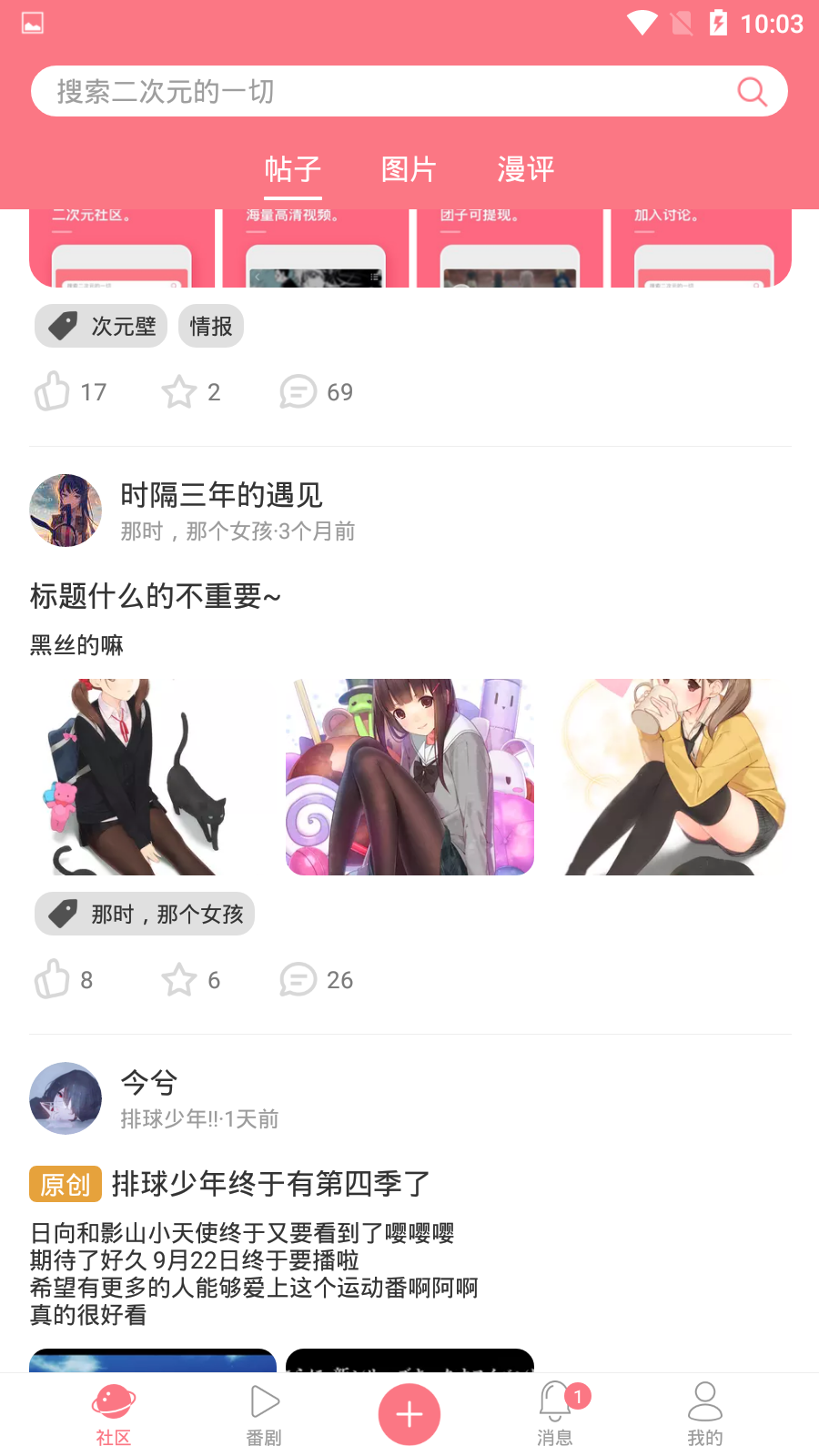Switch to the 图片 tab

point(409,169)
